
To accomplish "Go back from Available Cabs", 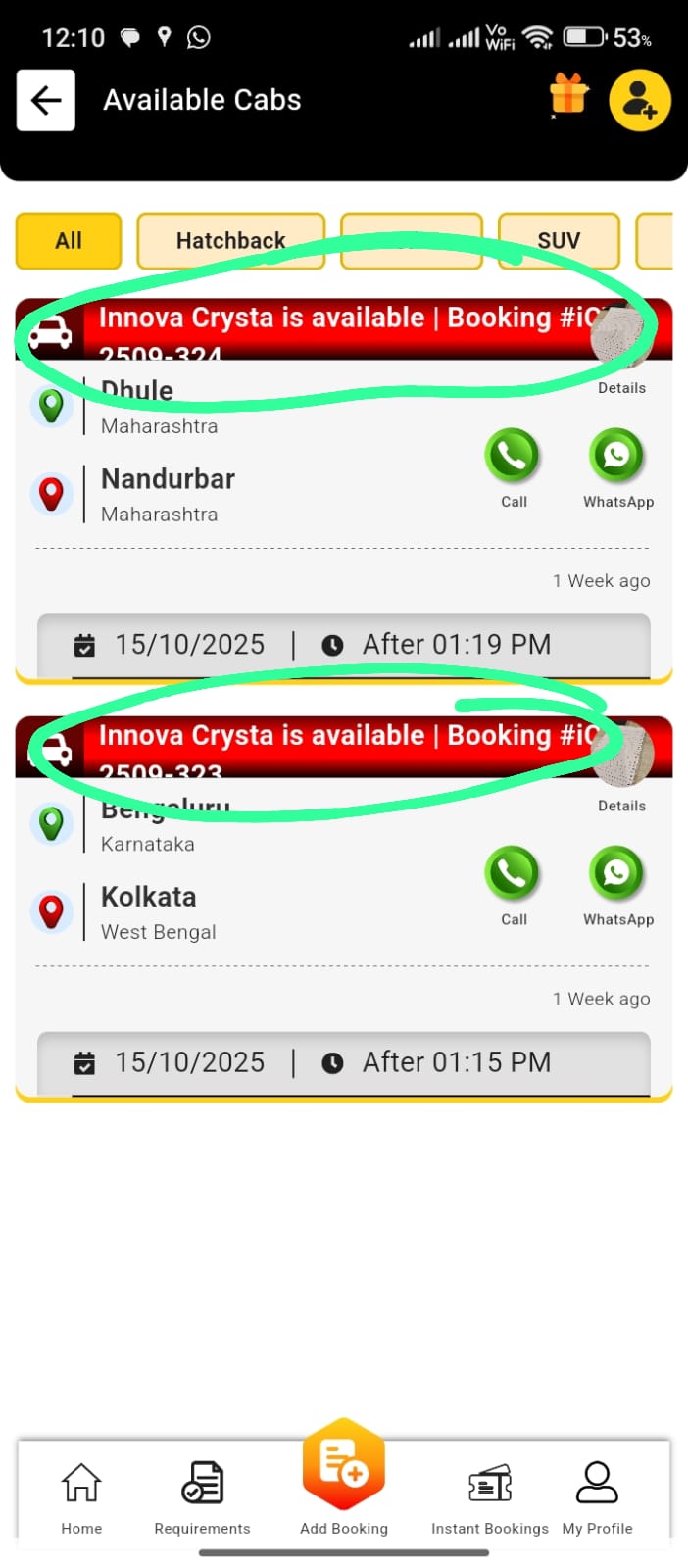I will coord(45,100).
